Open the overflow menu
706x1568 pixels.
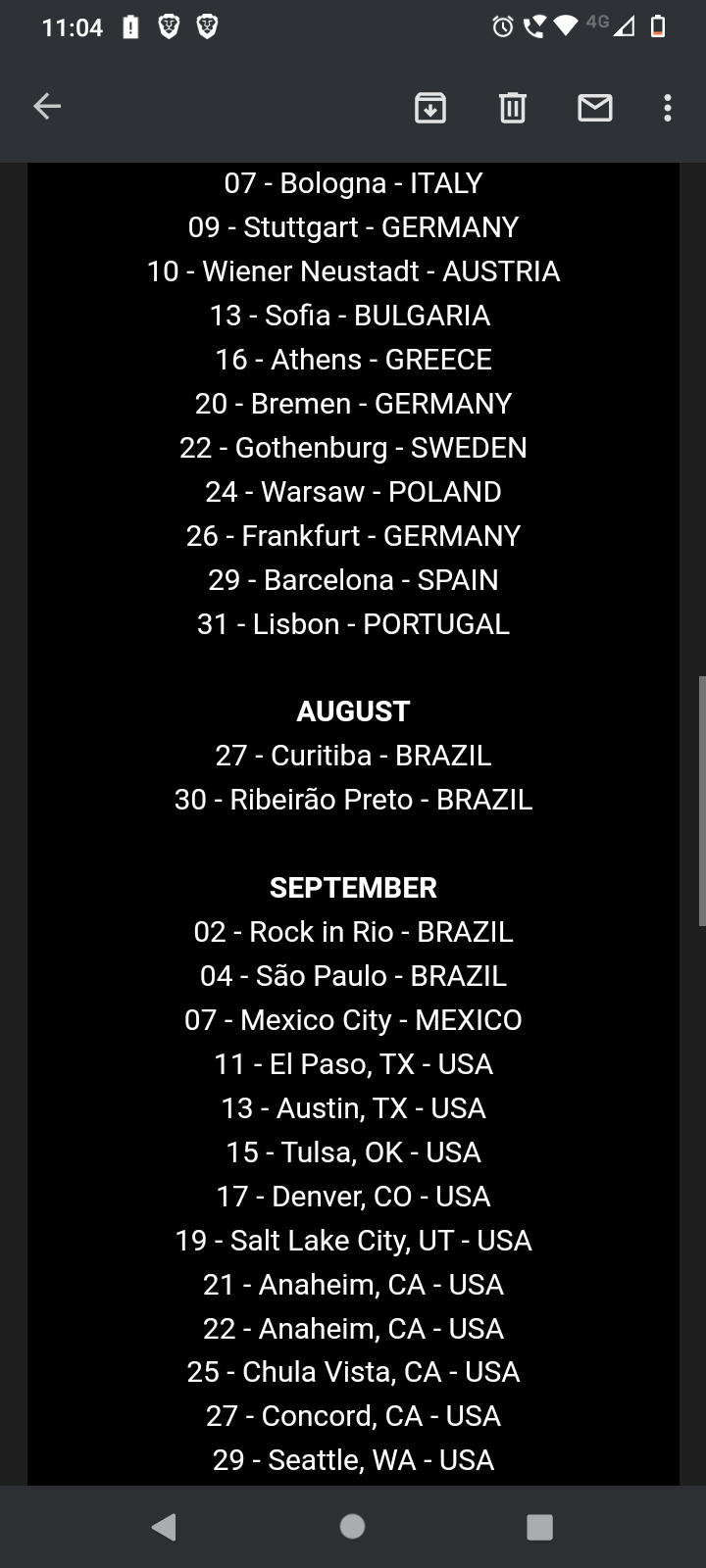click(x=668, y=107)
